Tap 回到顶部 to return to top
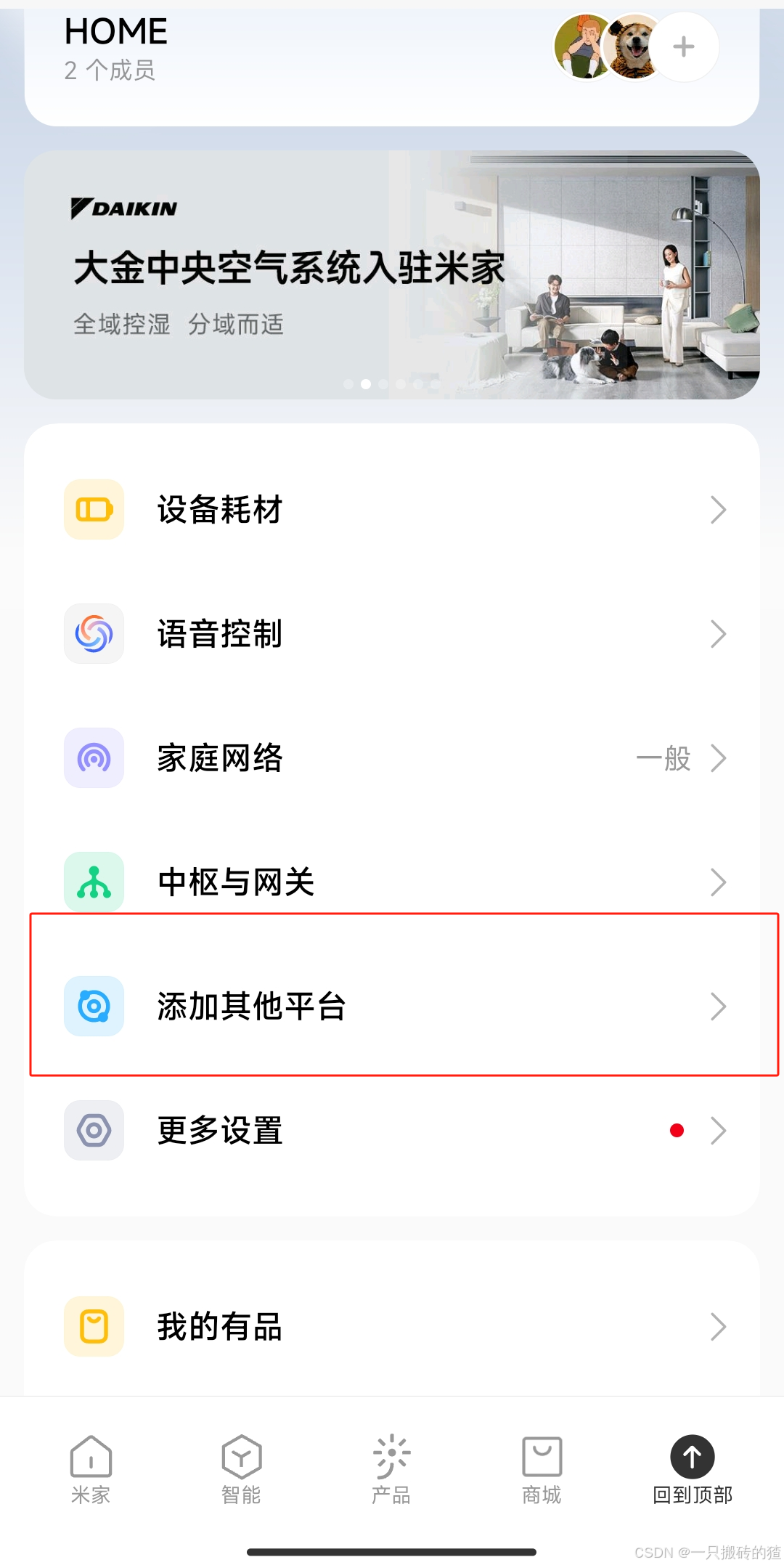The image size is (784, 1565). click(x=692, y=1468)
